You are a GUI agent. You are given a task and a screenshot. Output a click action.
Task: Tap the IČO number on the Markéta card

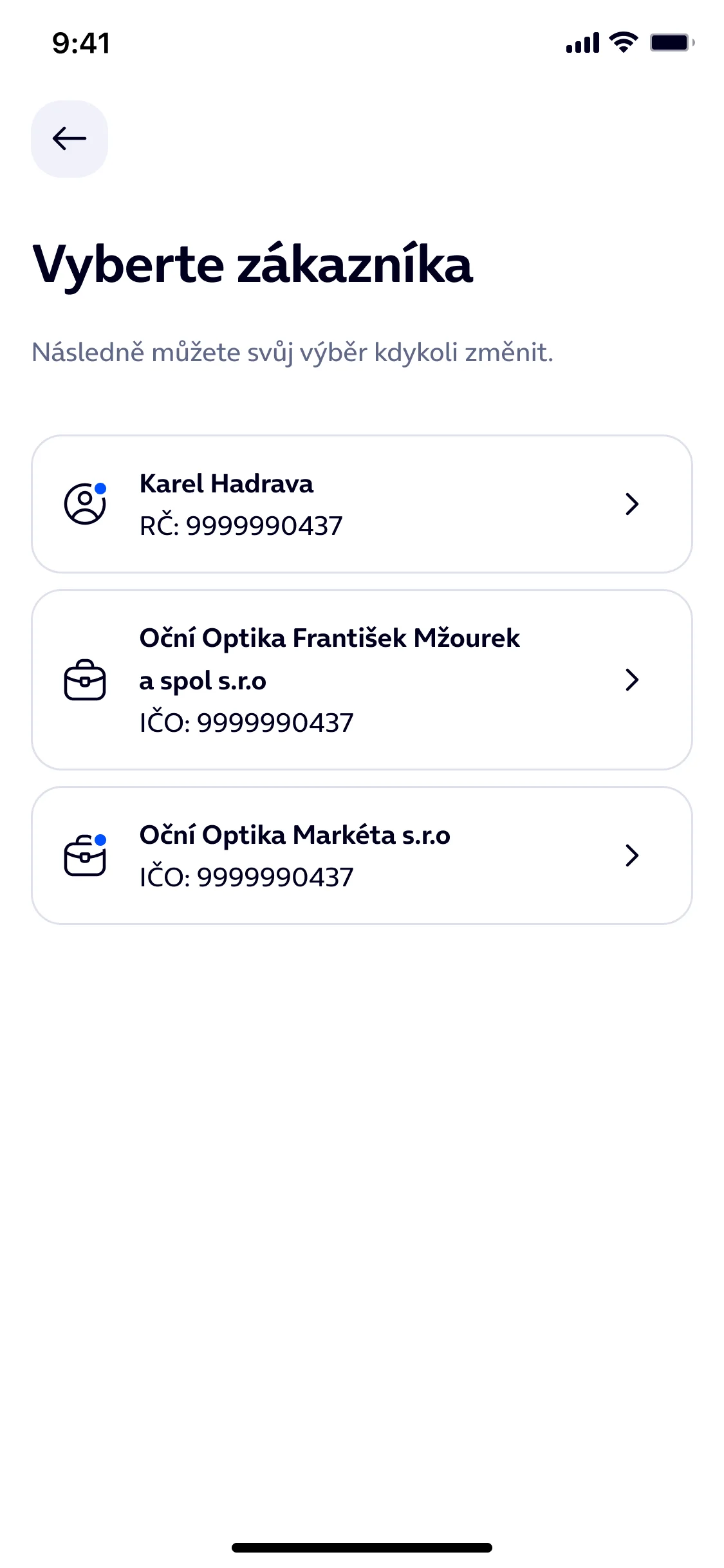(x=247, y=877)
